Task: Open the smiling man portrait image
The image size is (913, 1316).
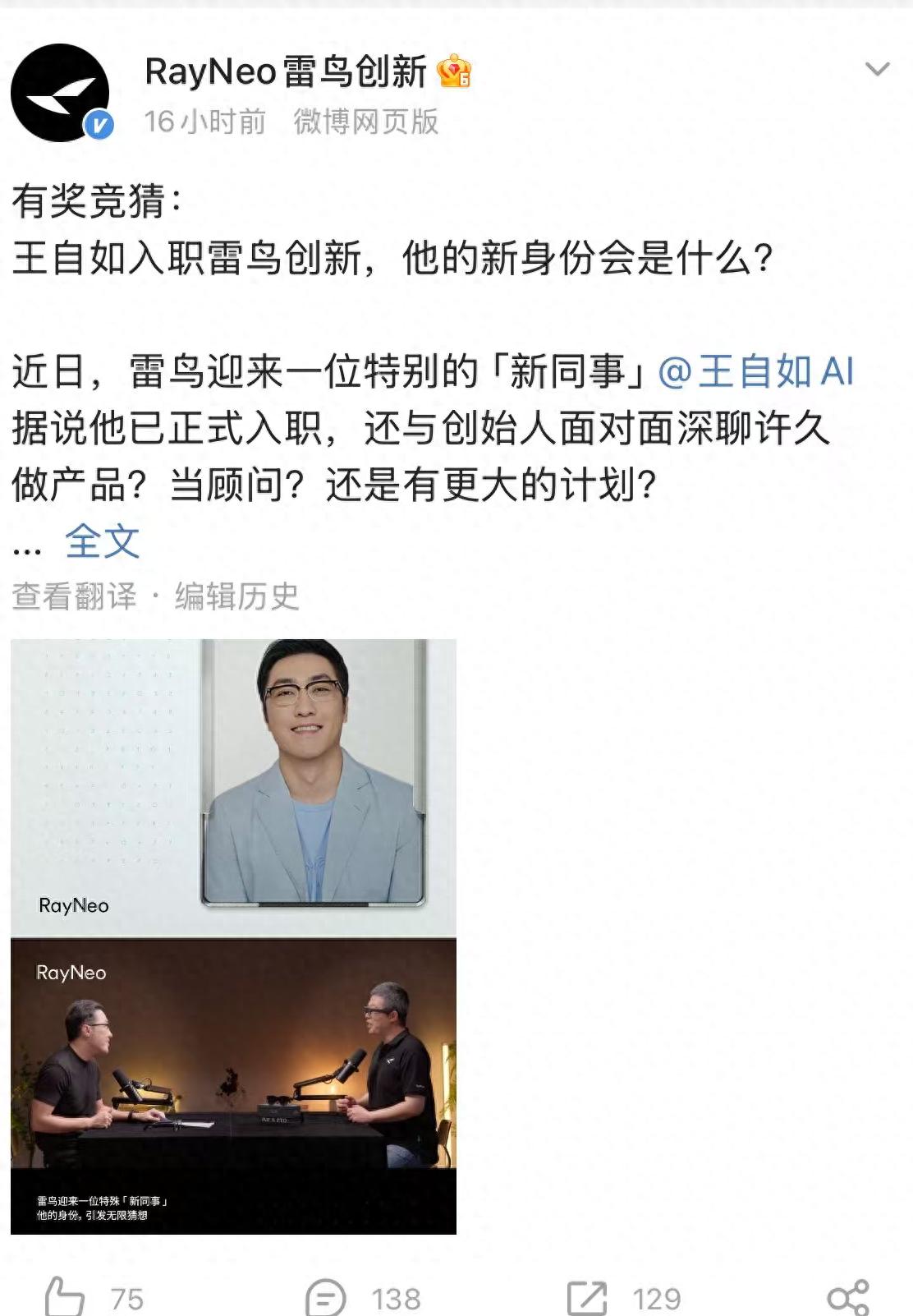Action: (233, 787)
